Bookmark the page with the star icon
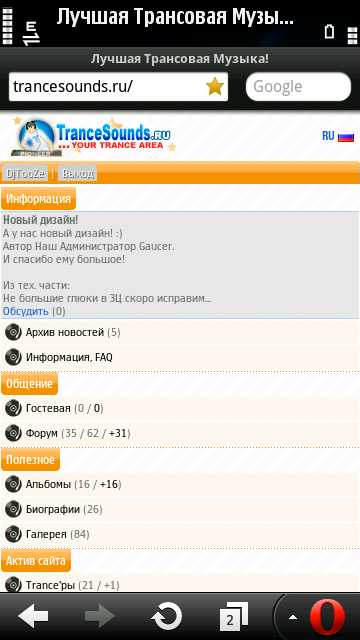Image resolution: width=360 pixels, height=640 pixels. coord(215,87)
